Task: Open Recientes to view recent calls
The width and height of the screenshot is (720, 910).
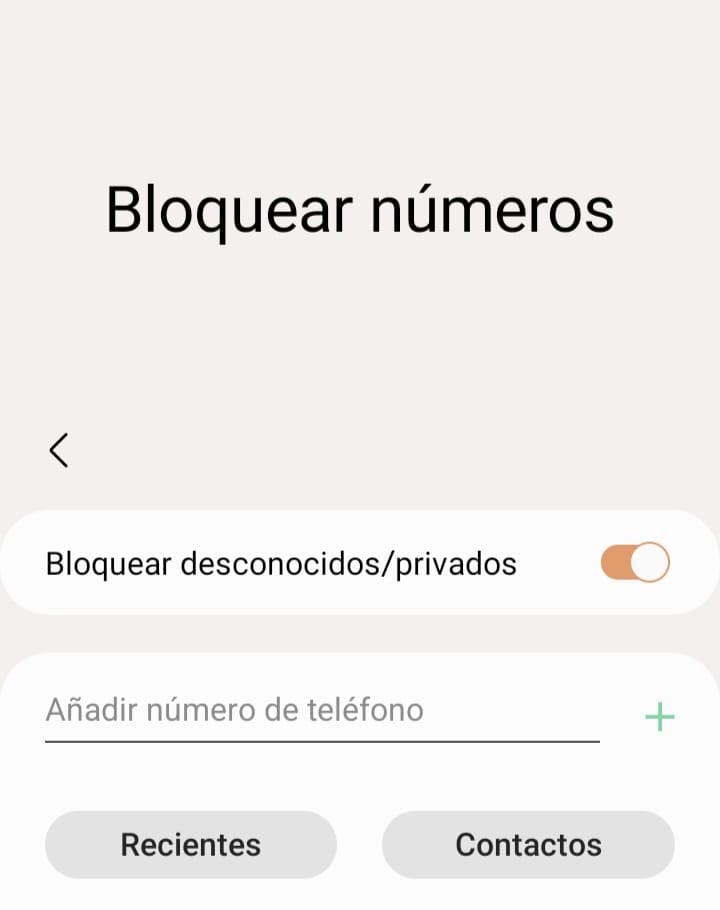Action: [x=190, y=844]
